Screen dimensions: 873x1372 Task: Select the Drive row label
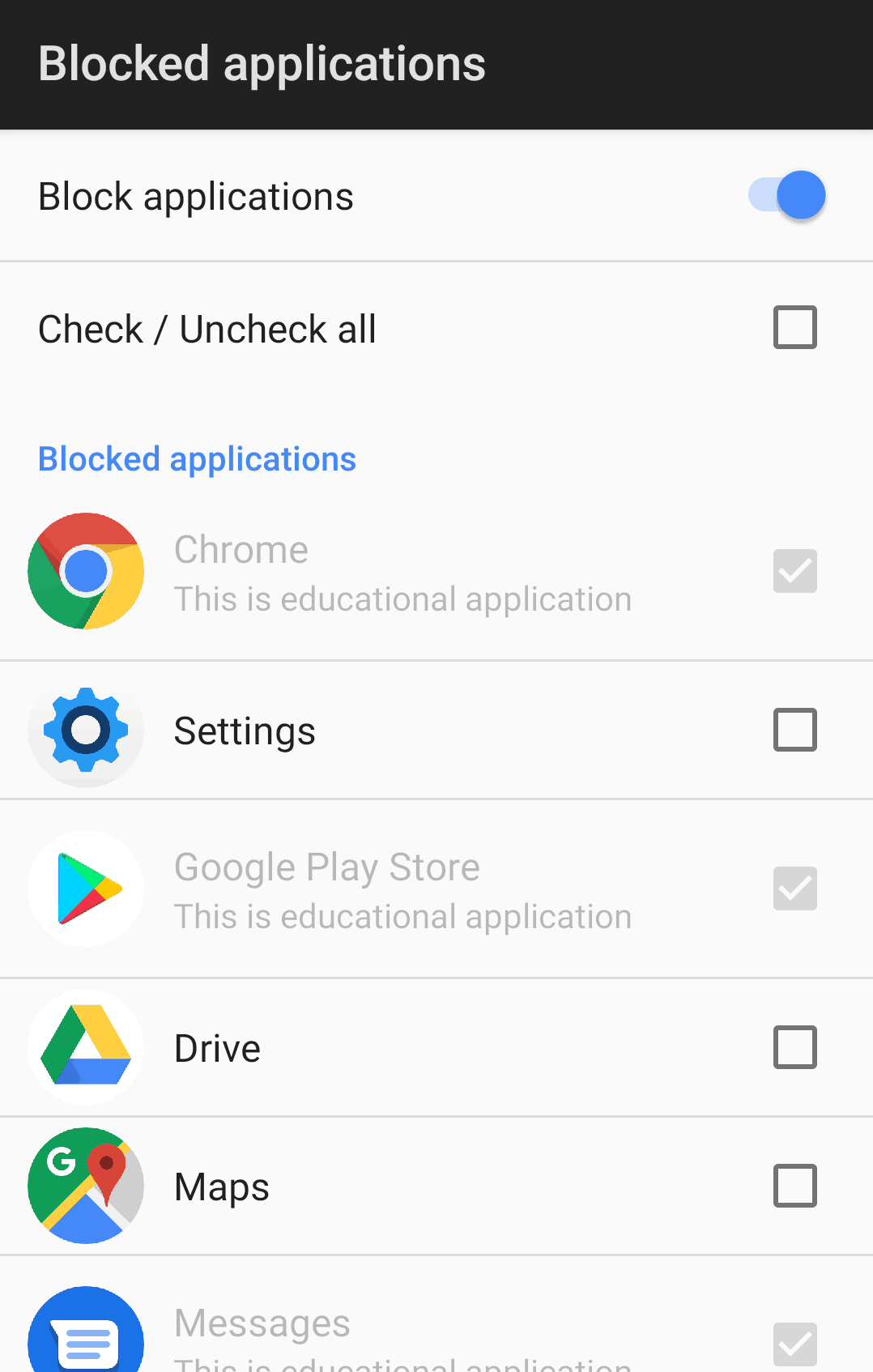[x=217, y=1047]
